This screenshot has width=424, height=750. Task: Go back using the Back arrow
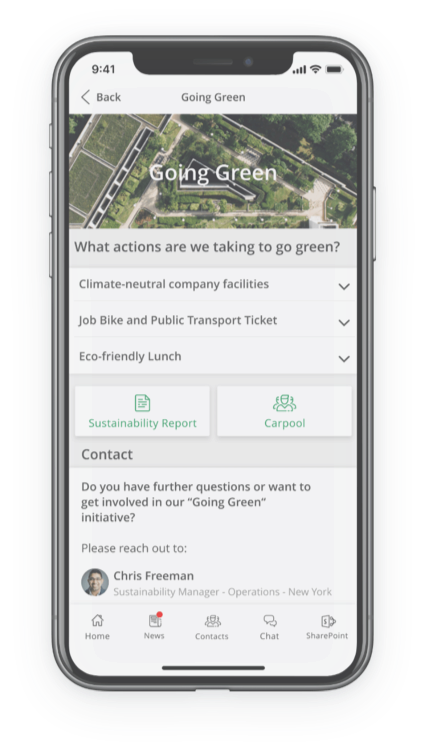(x=101, y=97)
